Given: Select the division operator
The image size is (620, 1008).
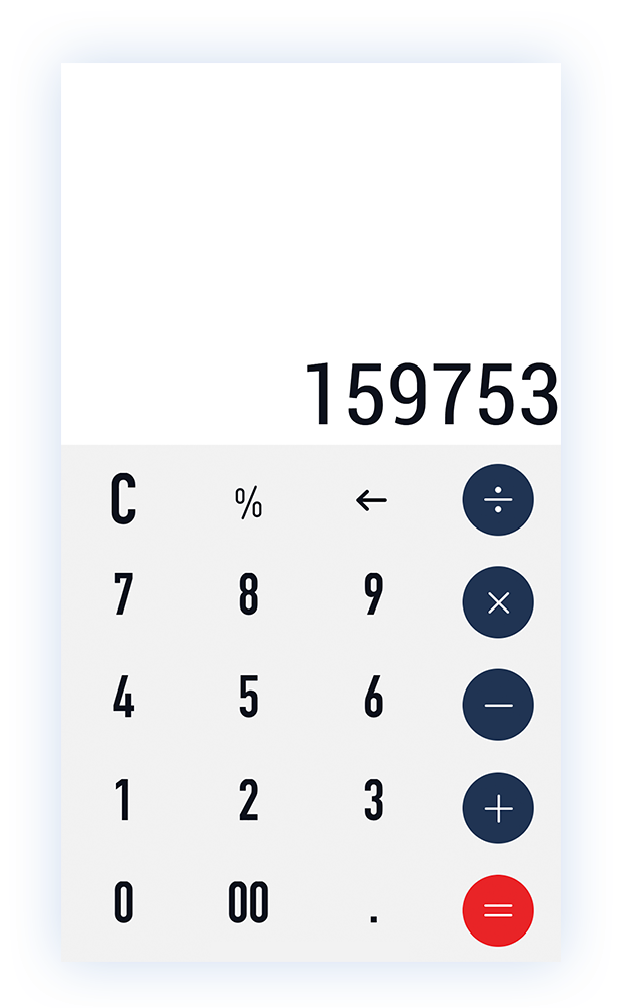Looking at the screenshot, I should (x=498, y=500).
